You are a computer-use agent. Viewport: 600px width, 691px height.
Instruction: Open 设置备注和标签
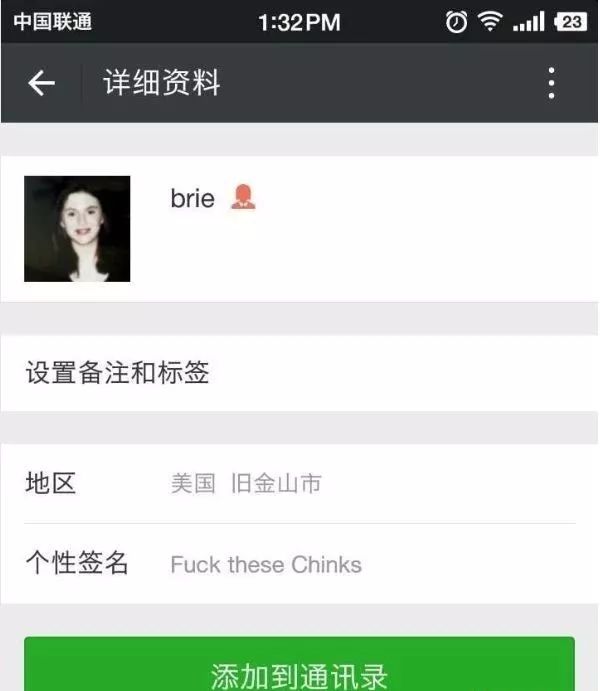coord(299,374)
